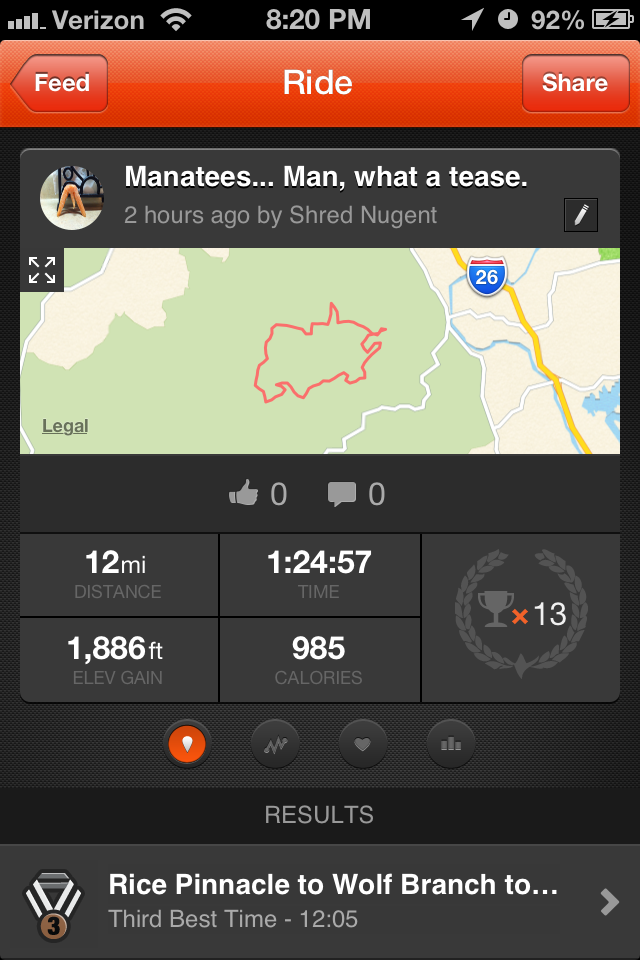Edit the ride with the pencil icon
The height and width of the screenshot is (960, 640).
point(581,215)
